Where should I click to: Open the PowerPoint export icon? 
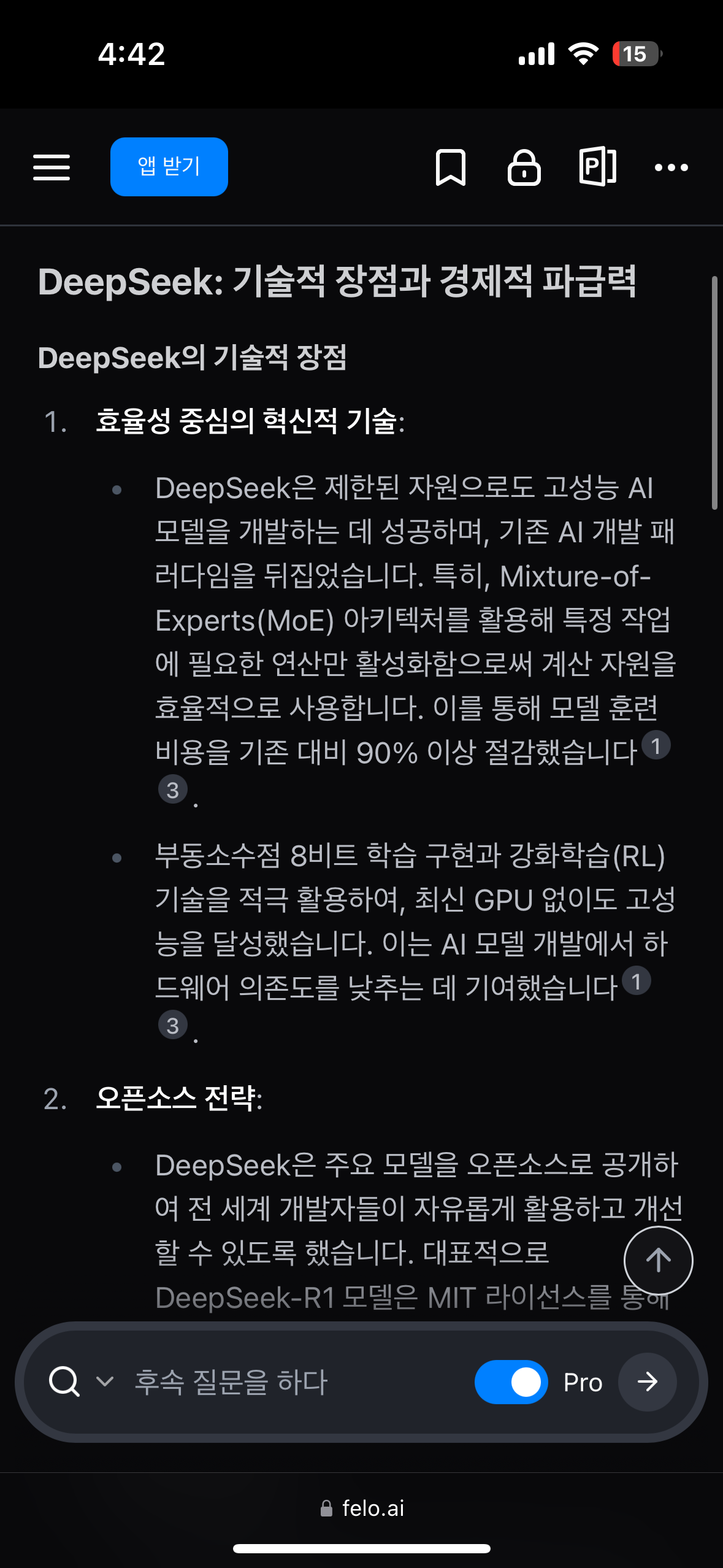(x=597, y=167)
